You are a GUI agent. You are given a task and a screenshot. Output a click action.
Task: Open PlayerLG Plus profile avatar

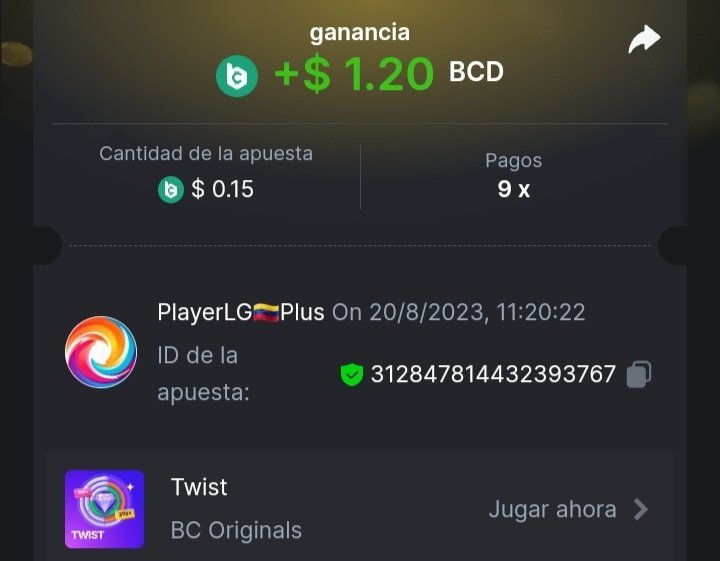point(101,352)
